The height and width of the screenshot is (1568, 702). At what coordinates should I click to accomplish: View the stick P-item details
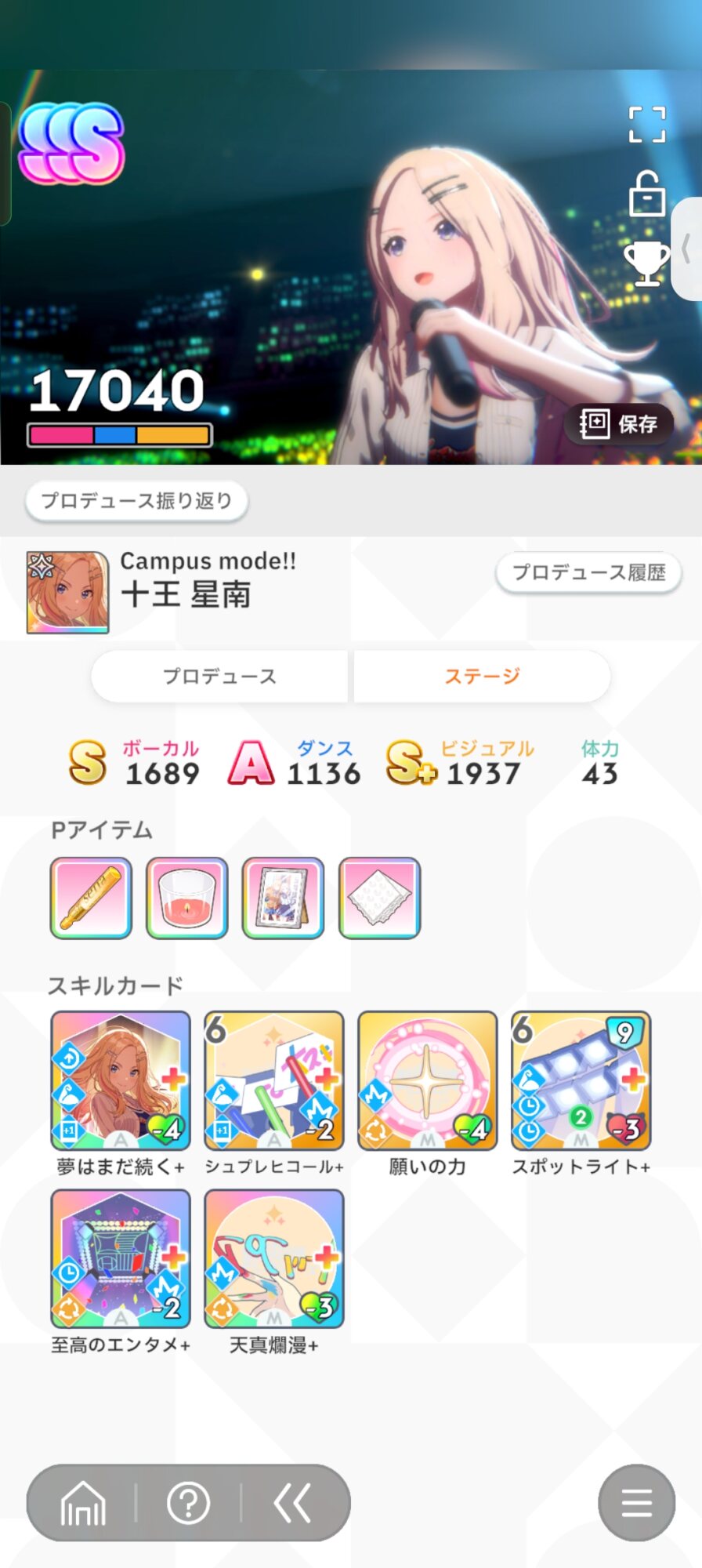pos(91,898)
